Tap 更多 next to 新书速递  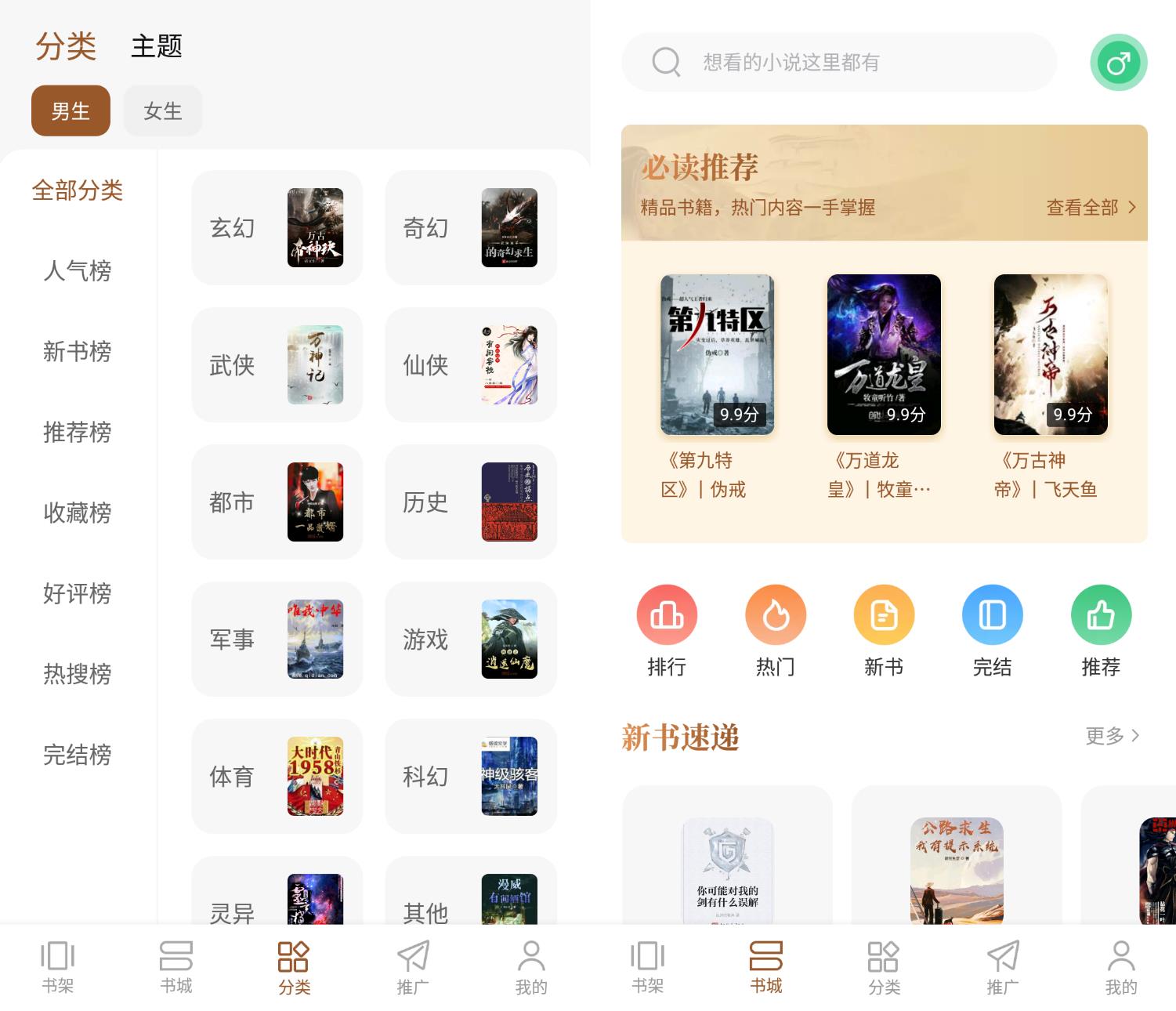[1112, 736]
